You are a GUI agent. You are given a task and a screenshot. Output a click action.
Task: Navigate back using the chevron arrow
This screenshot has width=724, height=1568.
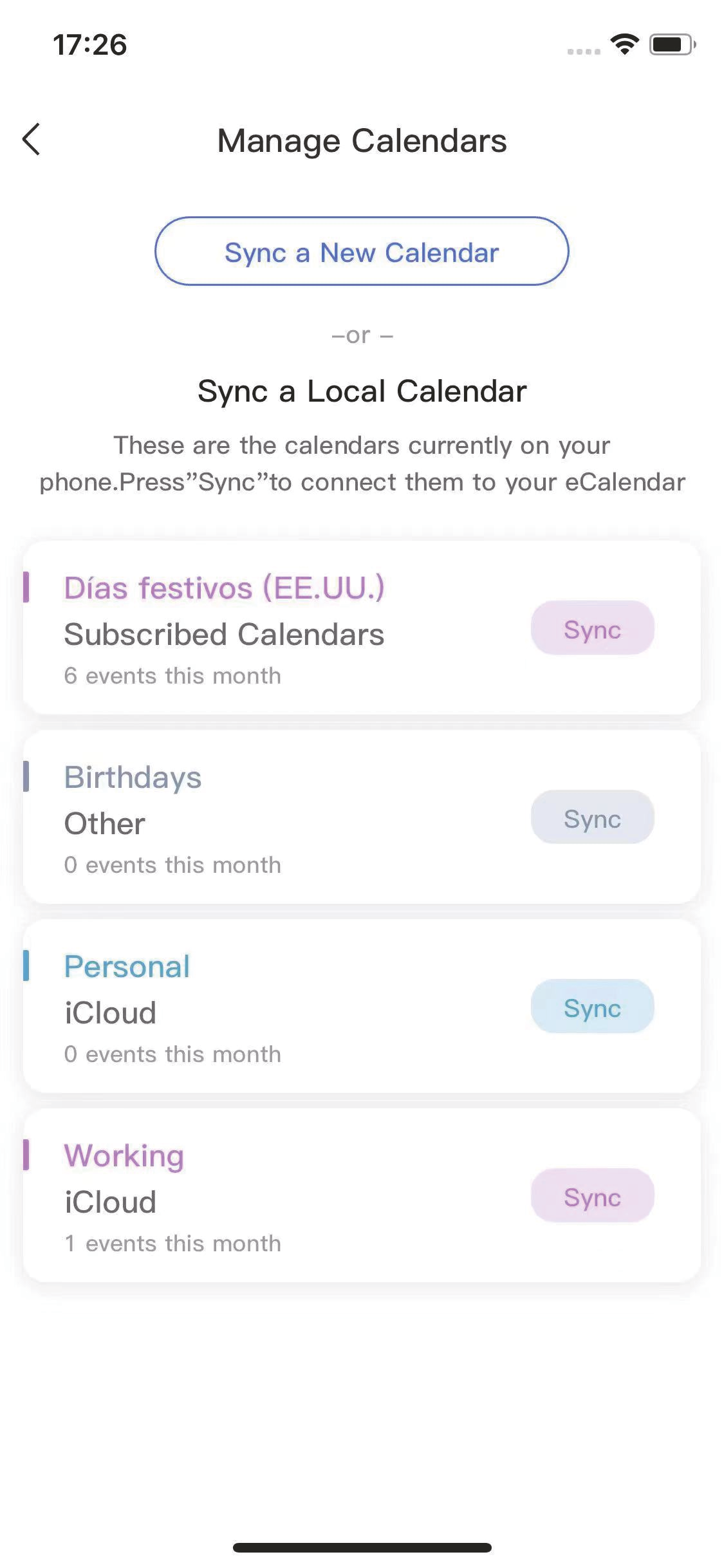[32, 140]
